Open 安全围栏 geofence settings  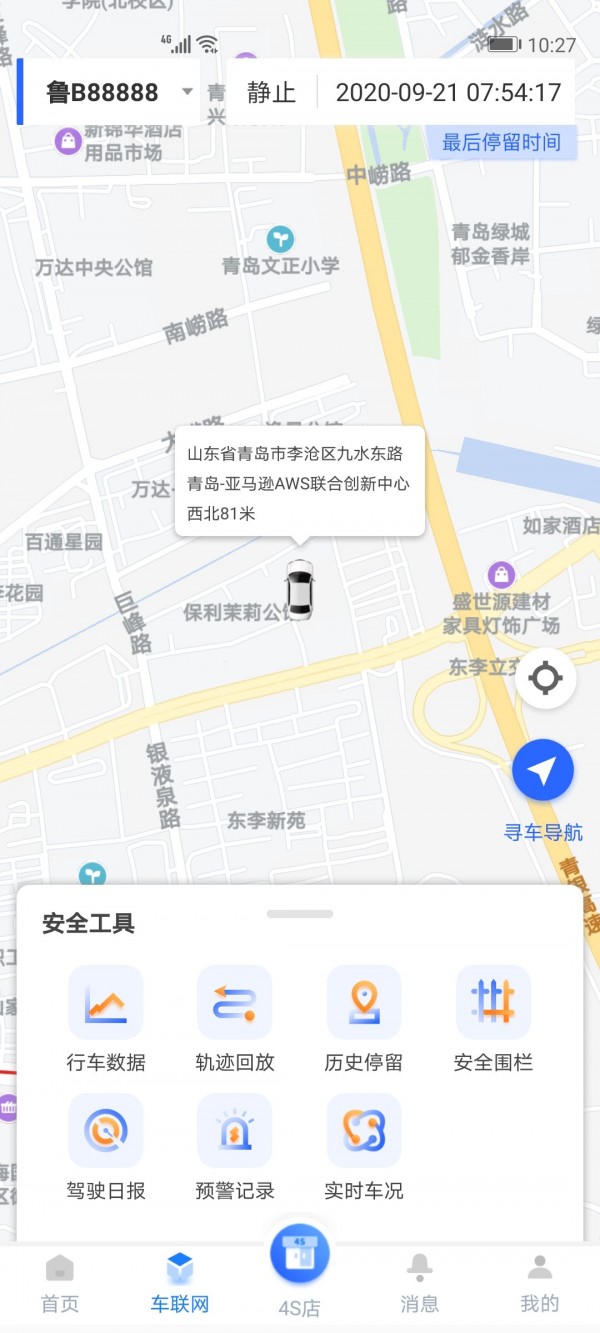(x=493, y=1019)
